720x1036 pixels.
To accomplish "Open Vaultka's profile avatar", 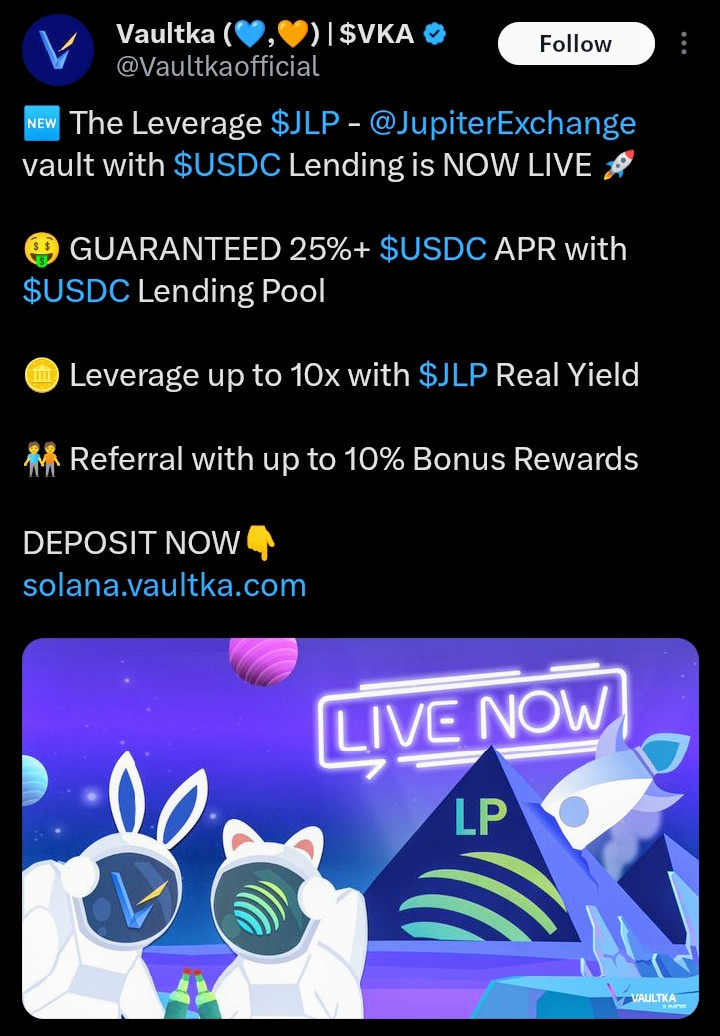I will (x=59, y=50).
